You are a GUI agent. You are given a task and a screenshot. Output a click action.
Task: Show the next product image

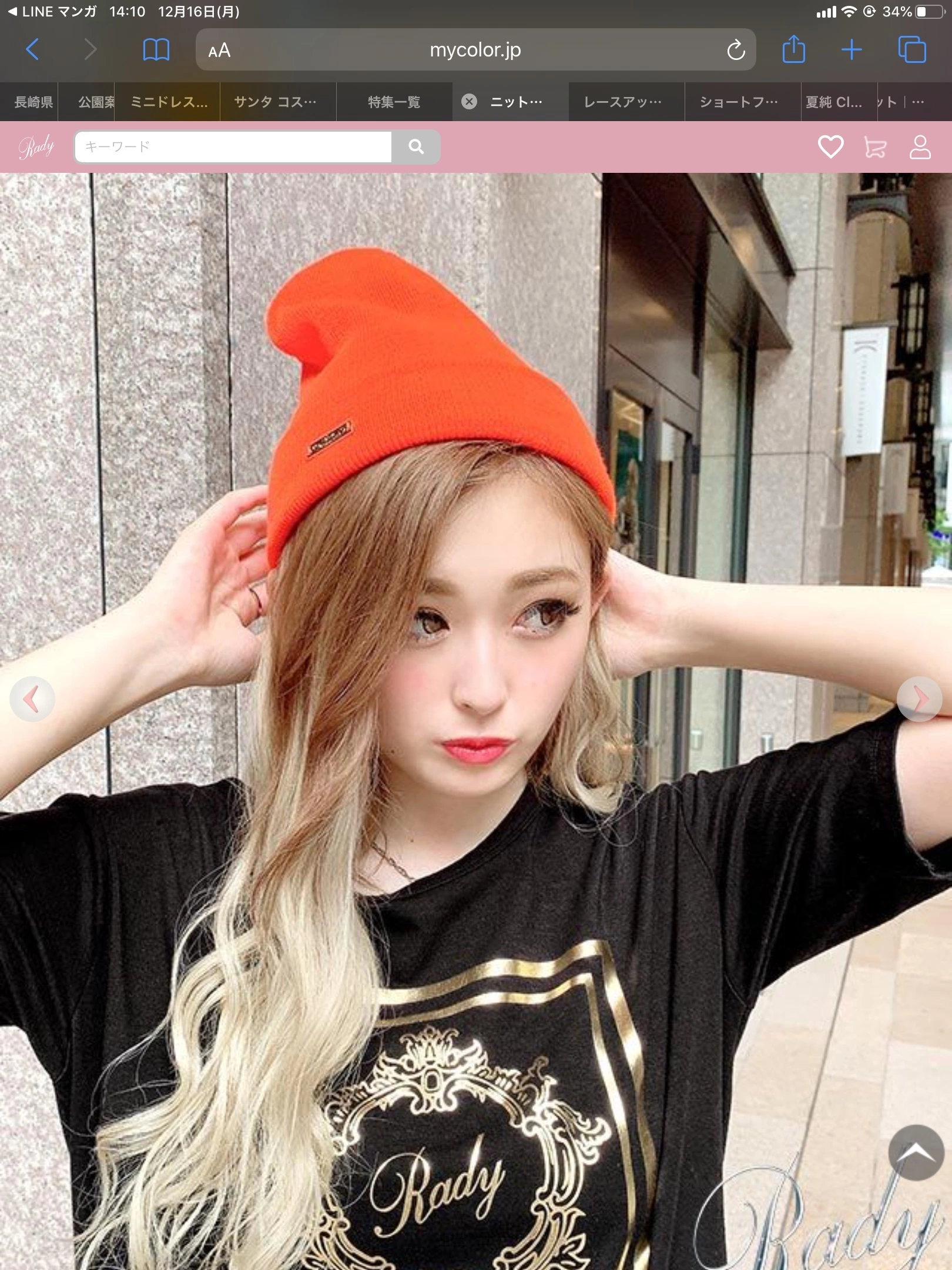[x=919, y=699]
